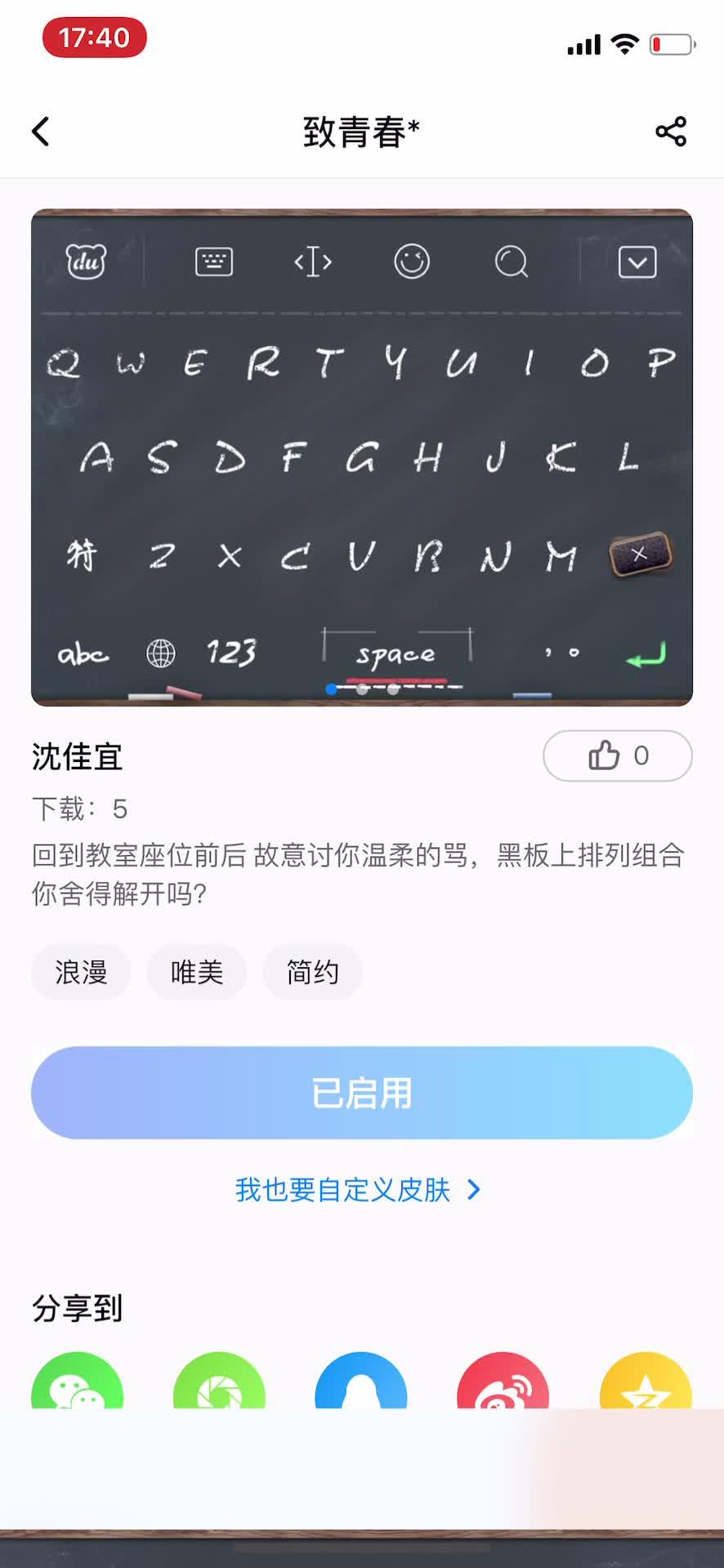Share to Qzone yellow star icon
The height and width of the screenshot is (1568, 724).
point(645,1384)
